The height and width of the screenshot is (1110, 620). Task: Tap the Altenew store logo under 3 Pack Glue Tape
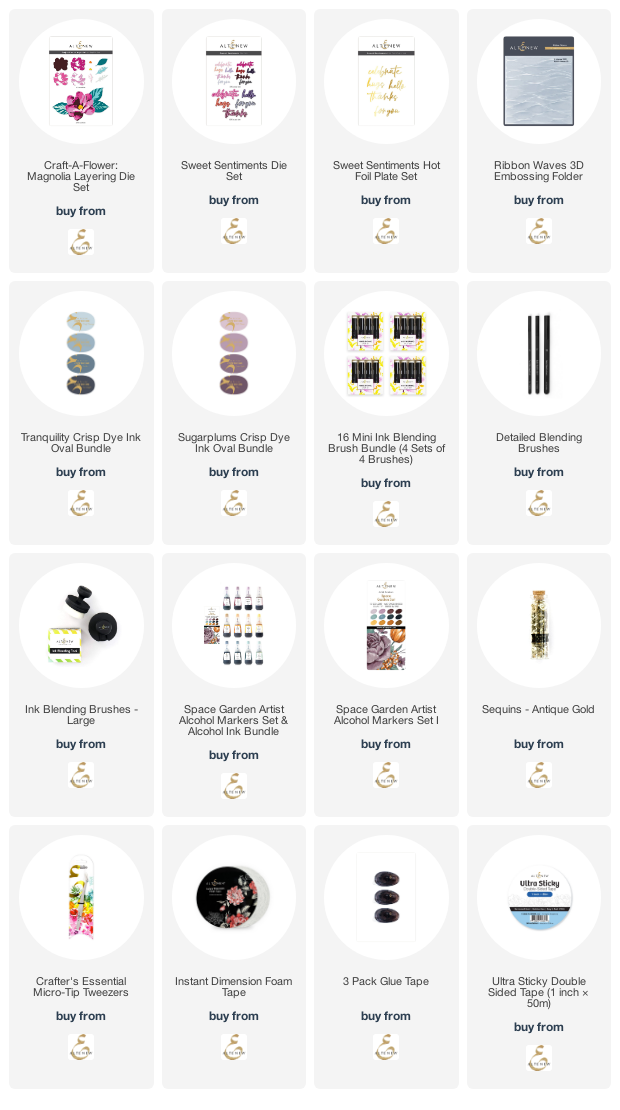(386, 1047)
